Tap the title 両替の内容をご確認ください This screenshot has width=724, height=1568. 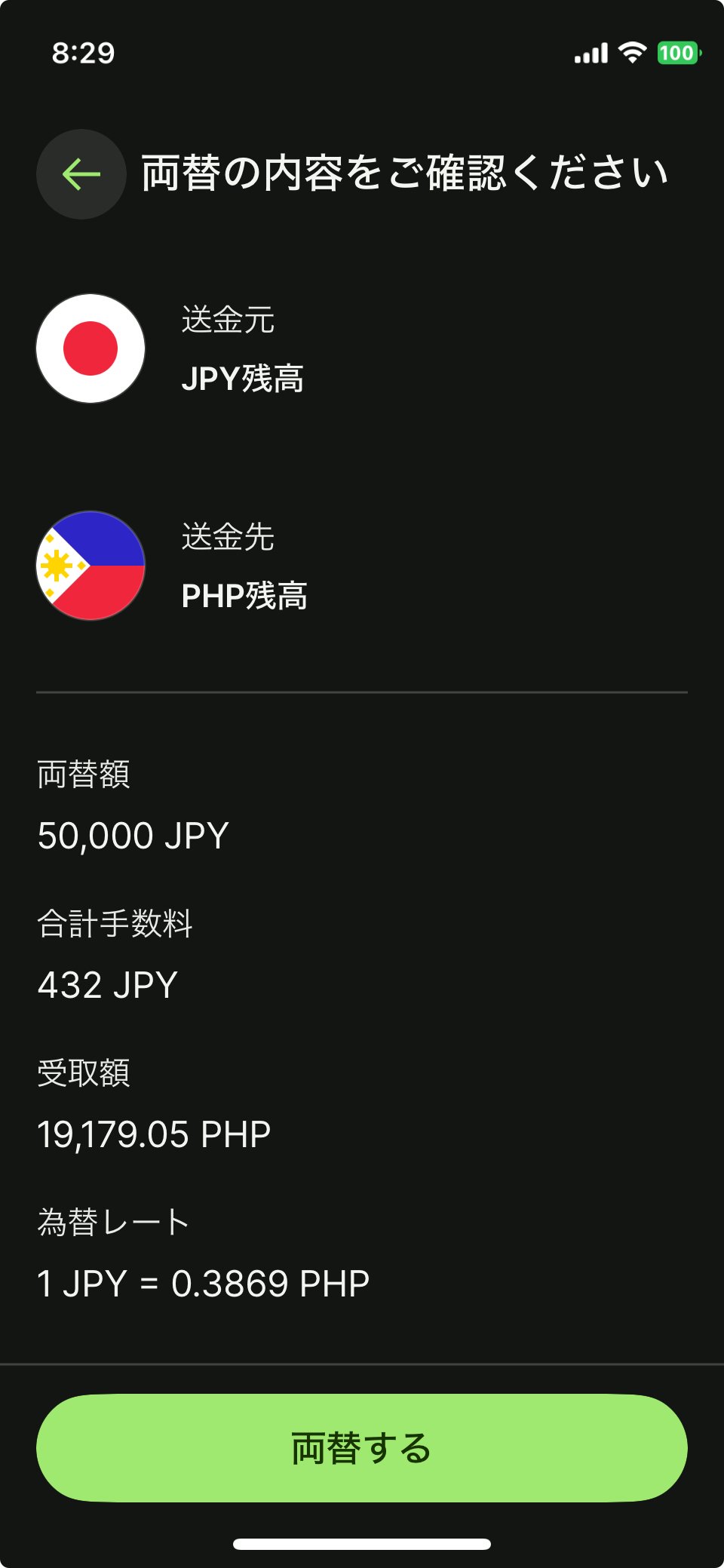[x=406, y=172]
